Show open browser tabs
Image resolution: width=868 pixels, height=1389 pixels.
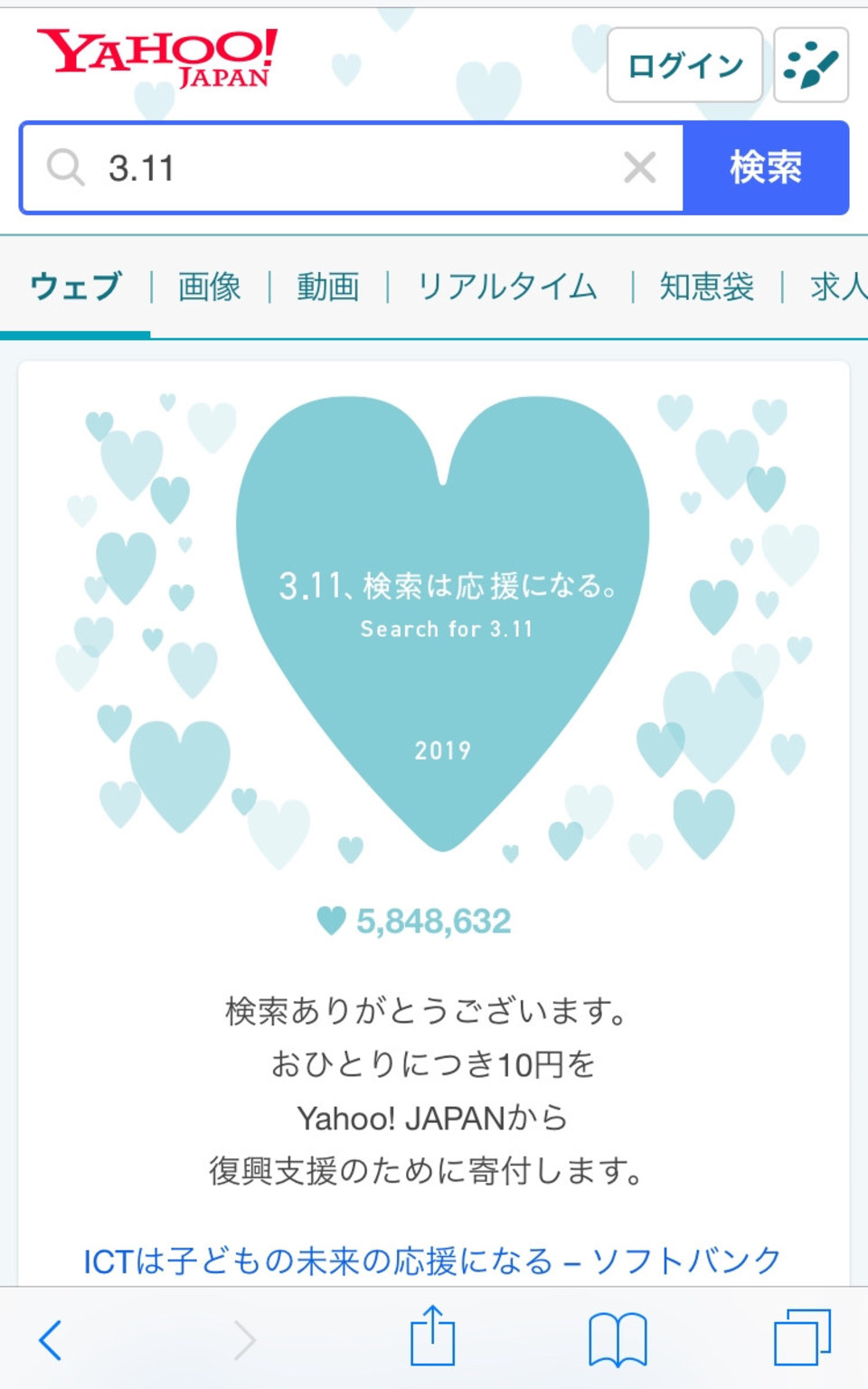(802, 1337)
